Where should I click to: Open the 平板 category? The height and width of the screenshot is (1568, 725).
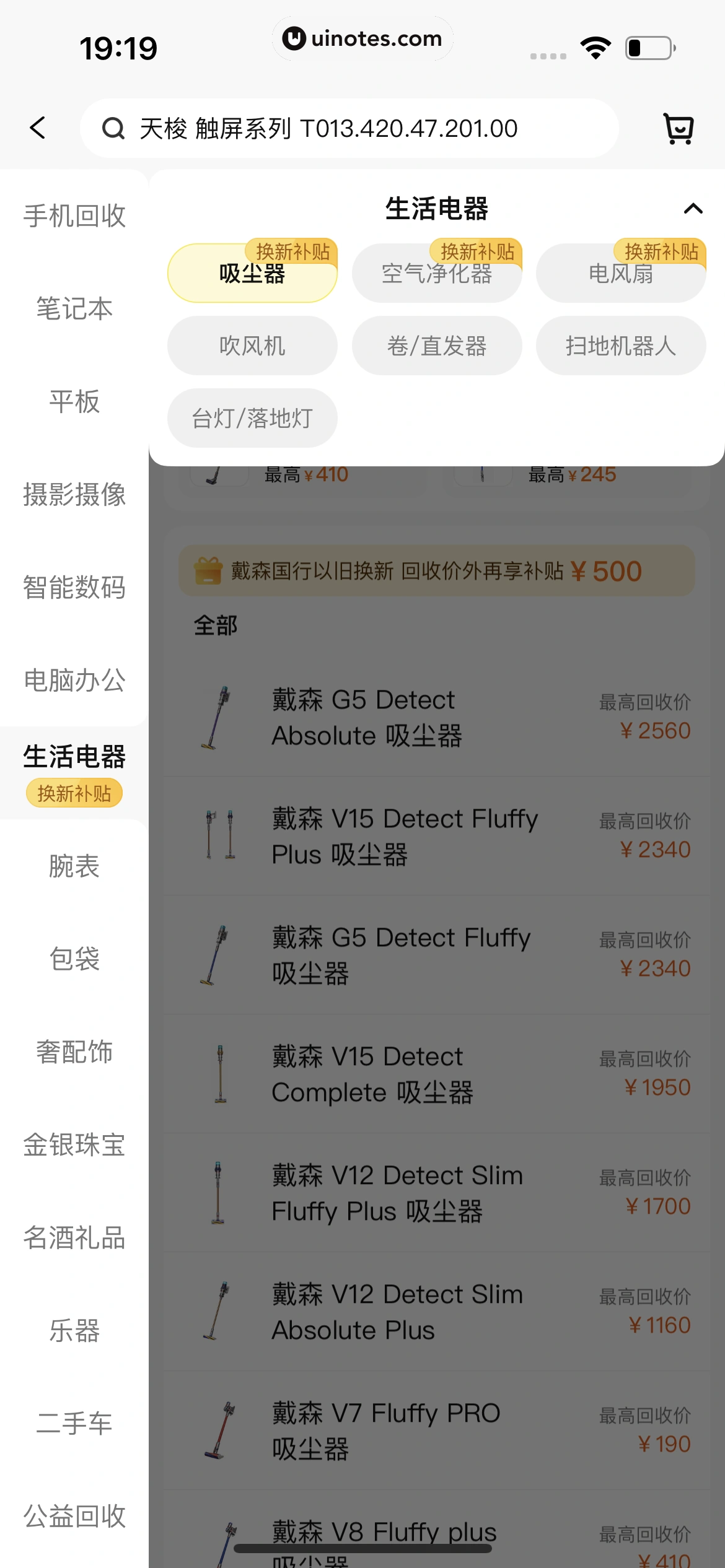click(x=74, y=401)
